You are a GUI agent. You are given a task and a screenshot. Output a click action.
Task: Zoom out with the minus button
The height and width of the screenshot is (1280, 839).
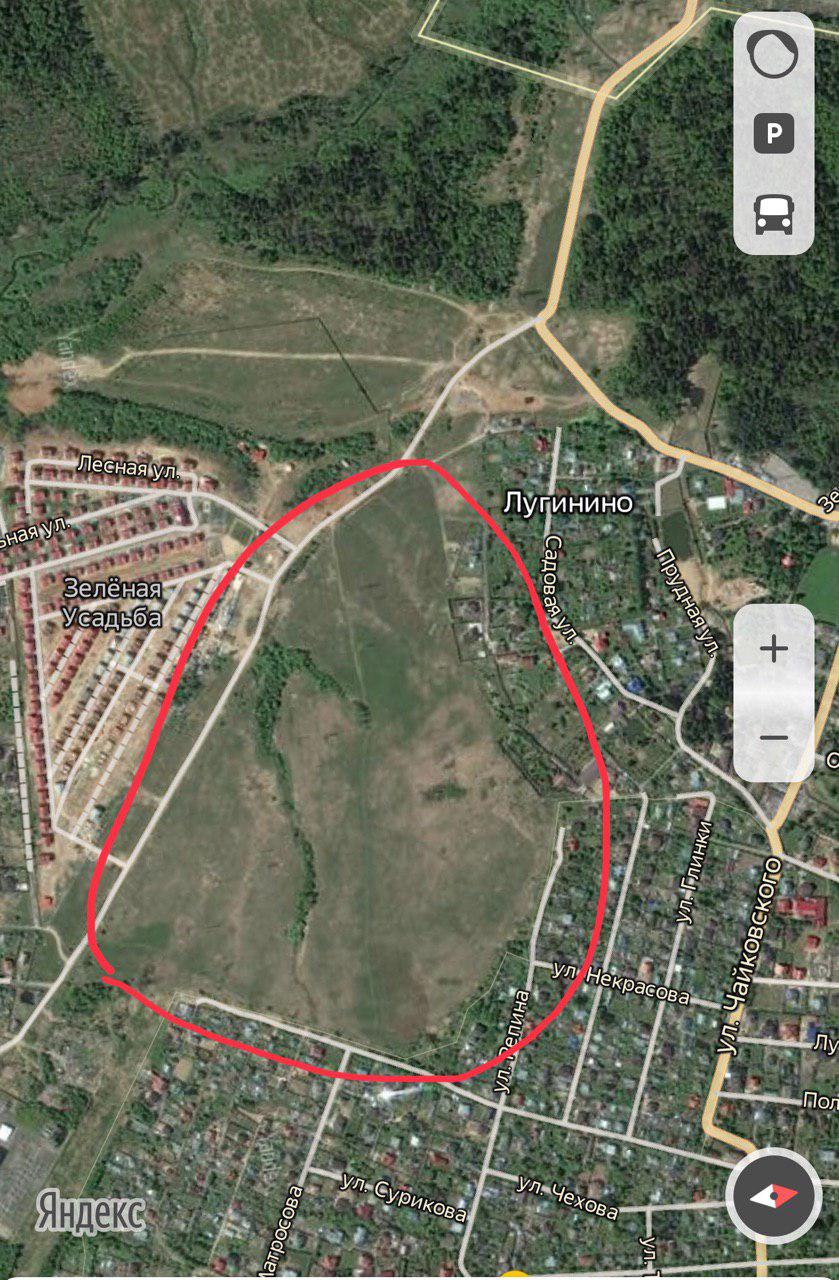pyautogui.click(x=773, y=738)
